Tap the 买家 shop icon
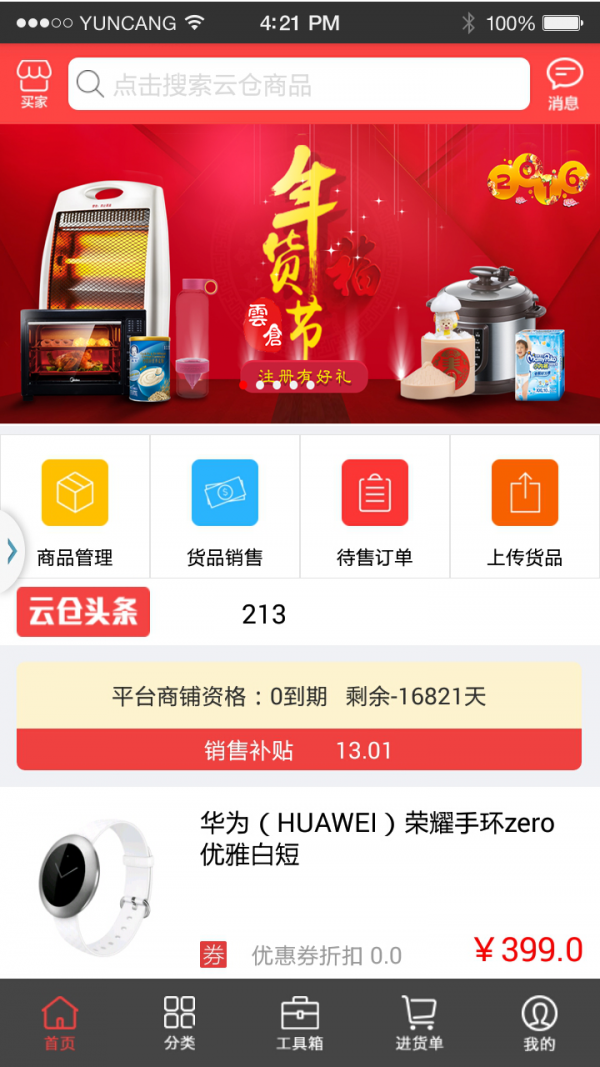Screen dimensions: 600x1067 click(x=34, y=83)
